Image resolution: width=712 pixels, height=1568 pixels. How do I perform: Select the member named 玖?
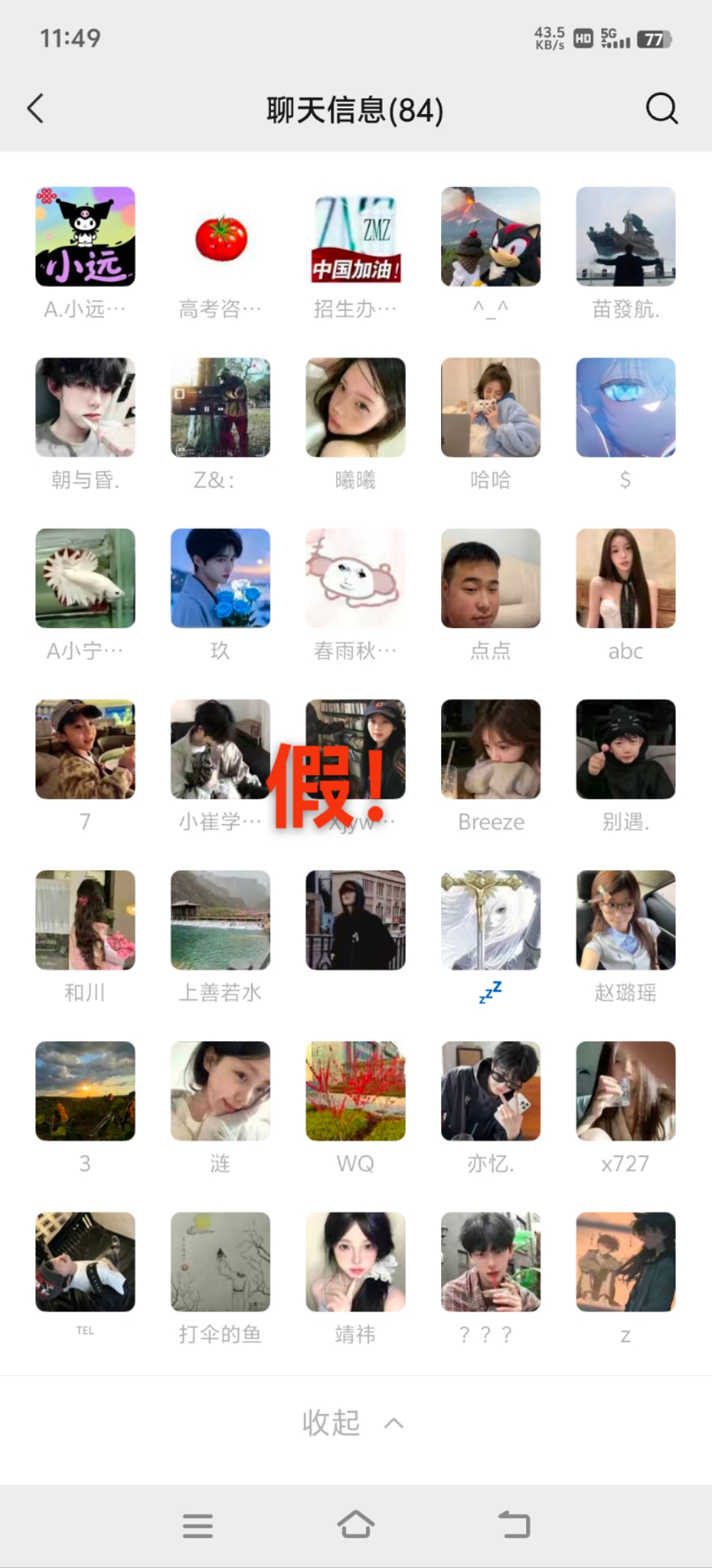pyautogui.click(x=220, y=579)
